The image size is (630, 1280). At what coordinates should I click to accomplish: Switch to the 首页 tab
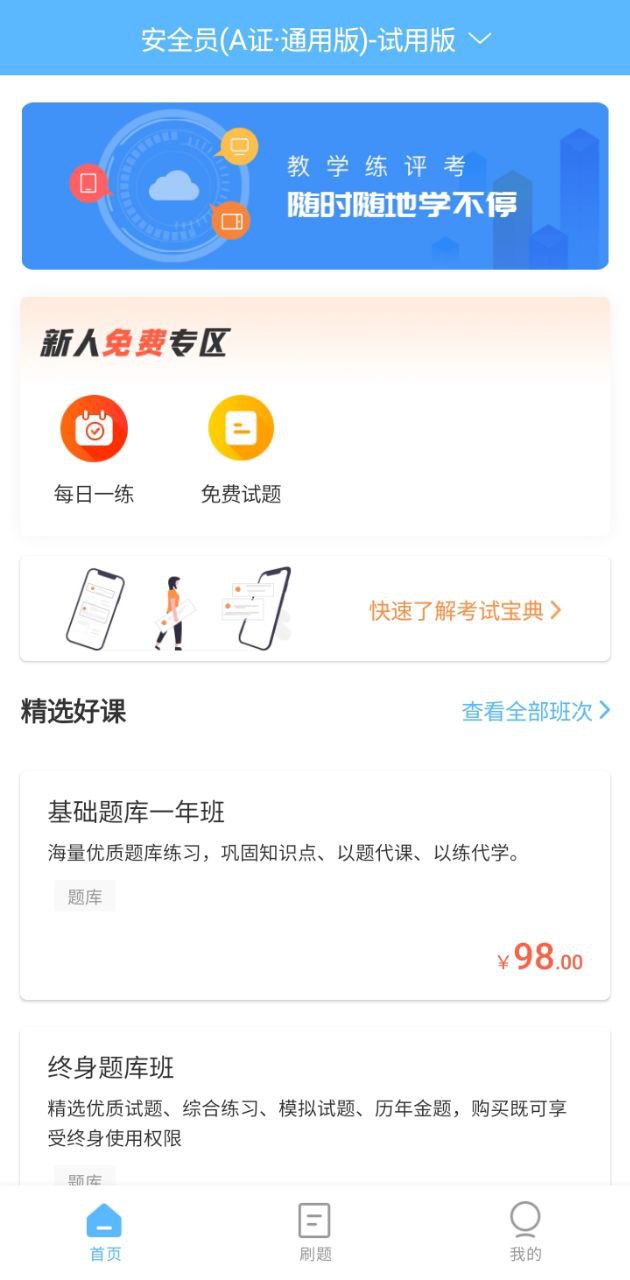pos(105,1232)
